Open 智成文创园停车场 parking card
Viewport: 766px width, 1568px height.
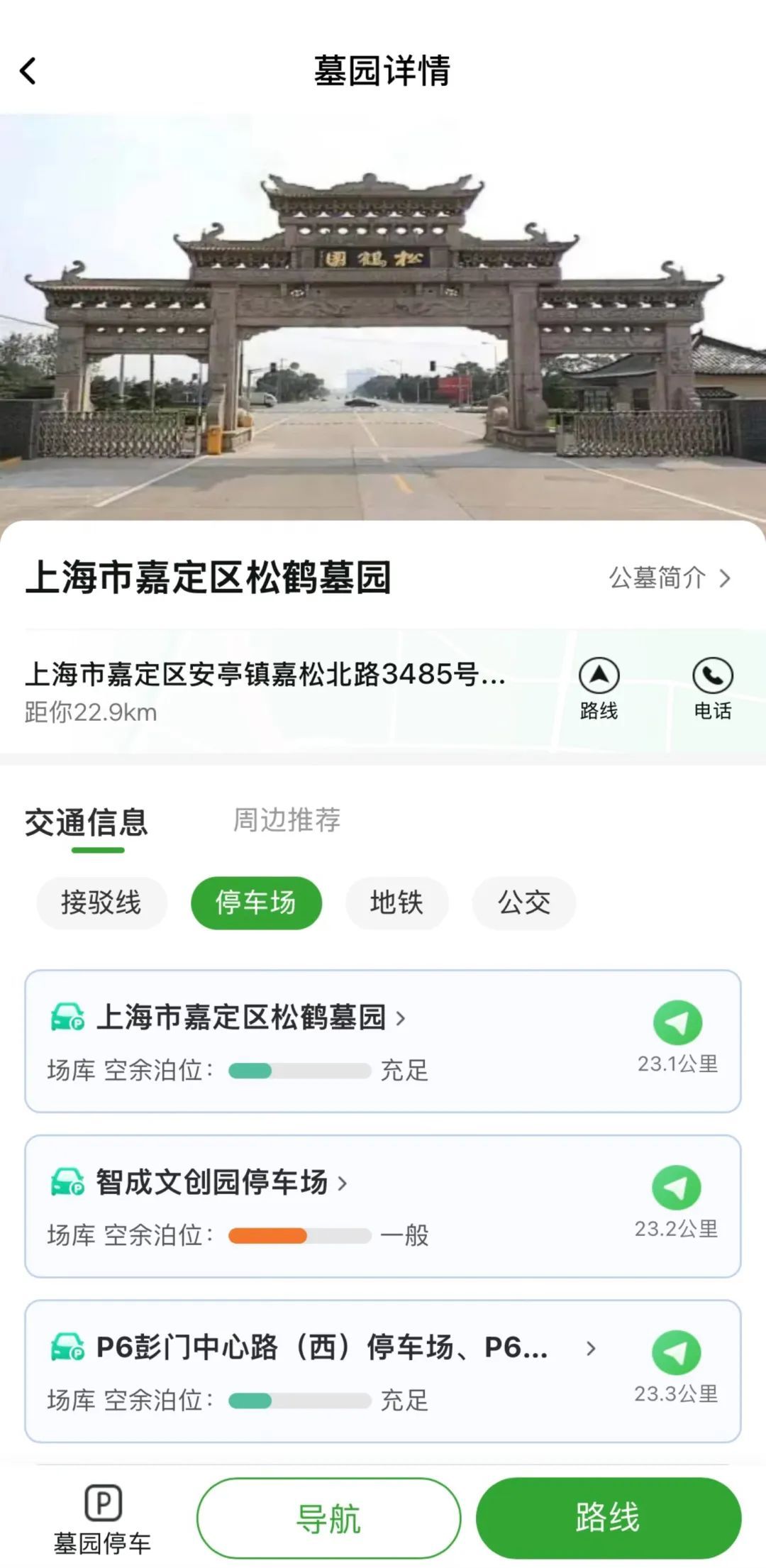tap(213, 1182)
